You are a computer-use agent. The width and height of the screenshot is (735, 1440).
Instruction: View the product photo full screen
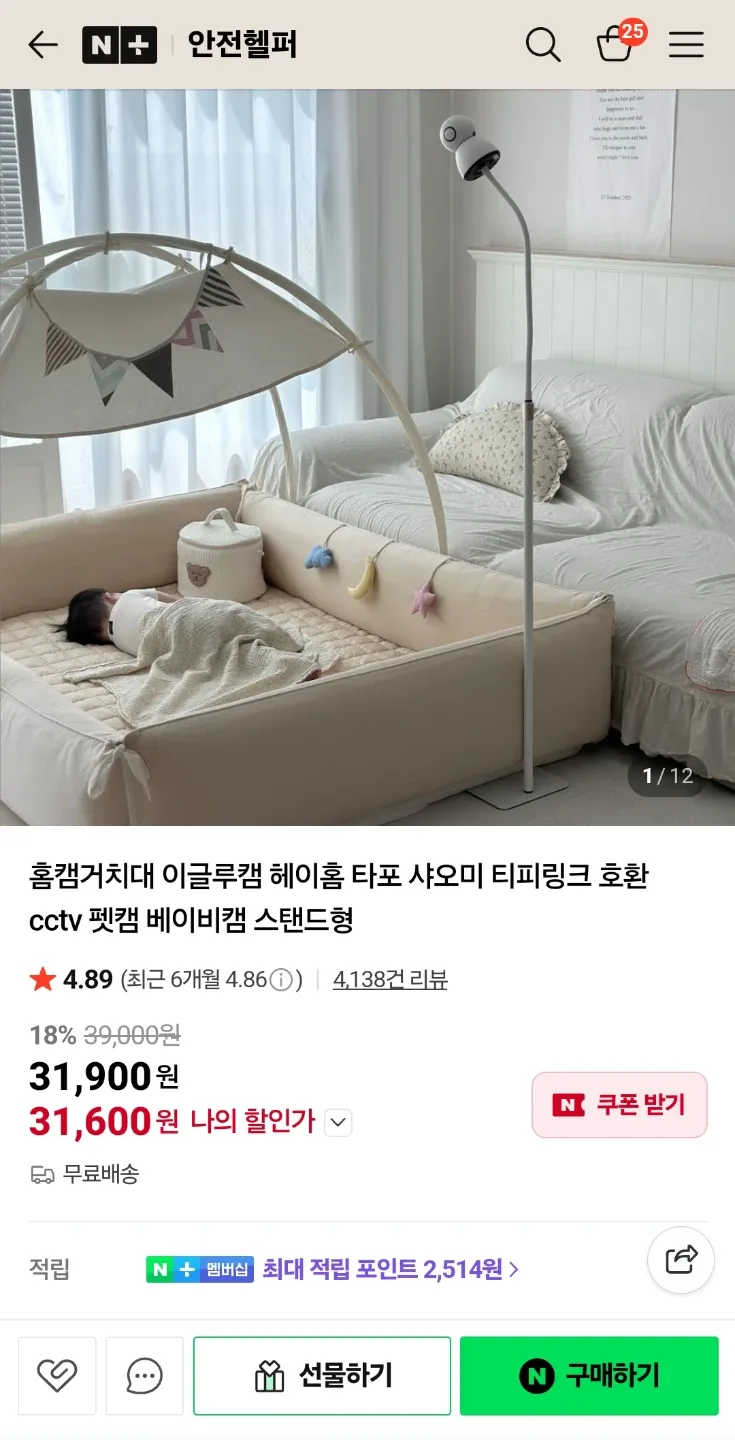point(367,457)
